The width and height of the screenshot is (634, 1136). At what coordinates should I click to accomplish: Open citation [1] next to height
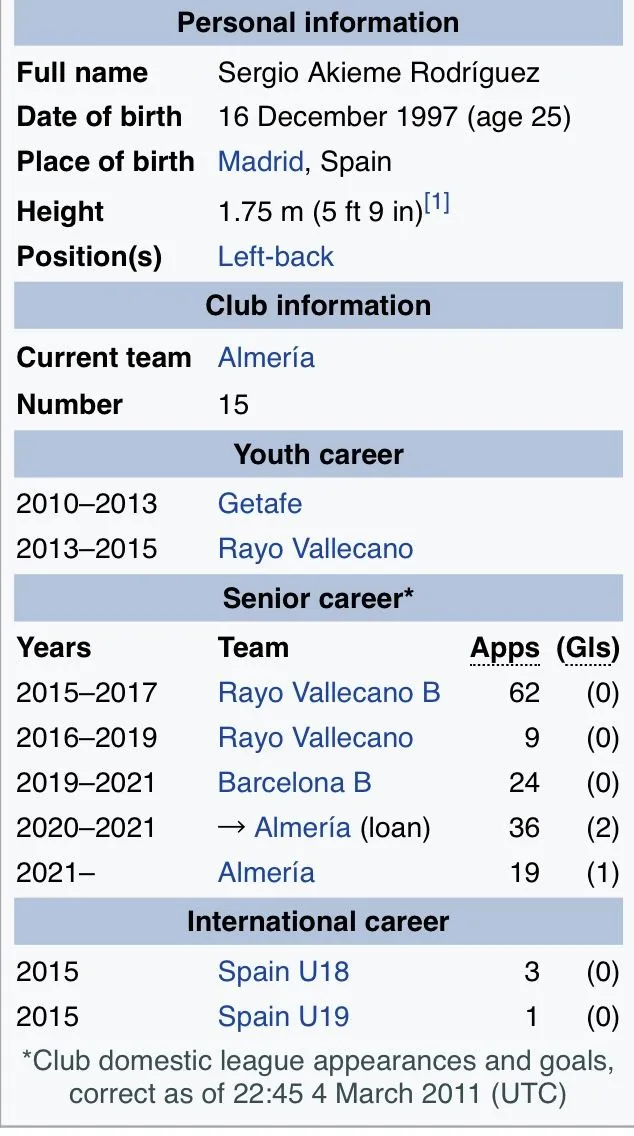[x=437, y=204]
